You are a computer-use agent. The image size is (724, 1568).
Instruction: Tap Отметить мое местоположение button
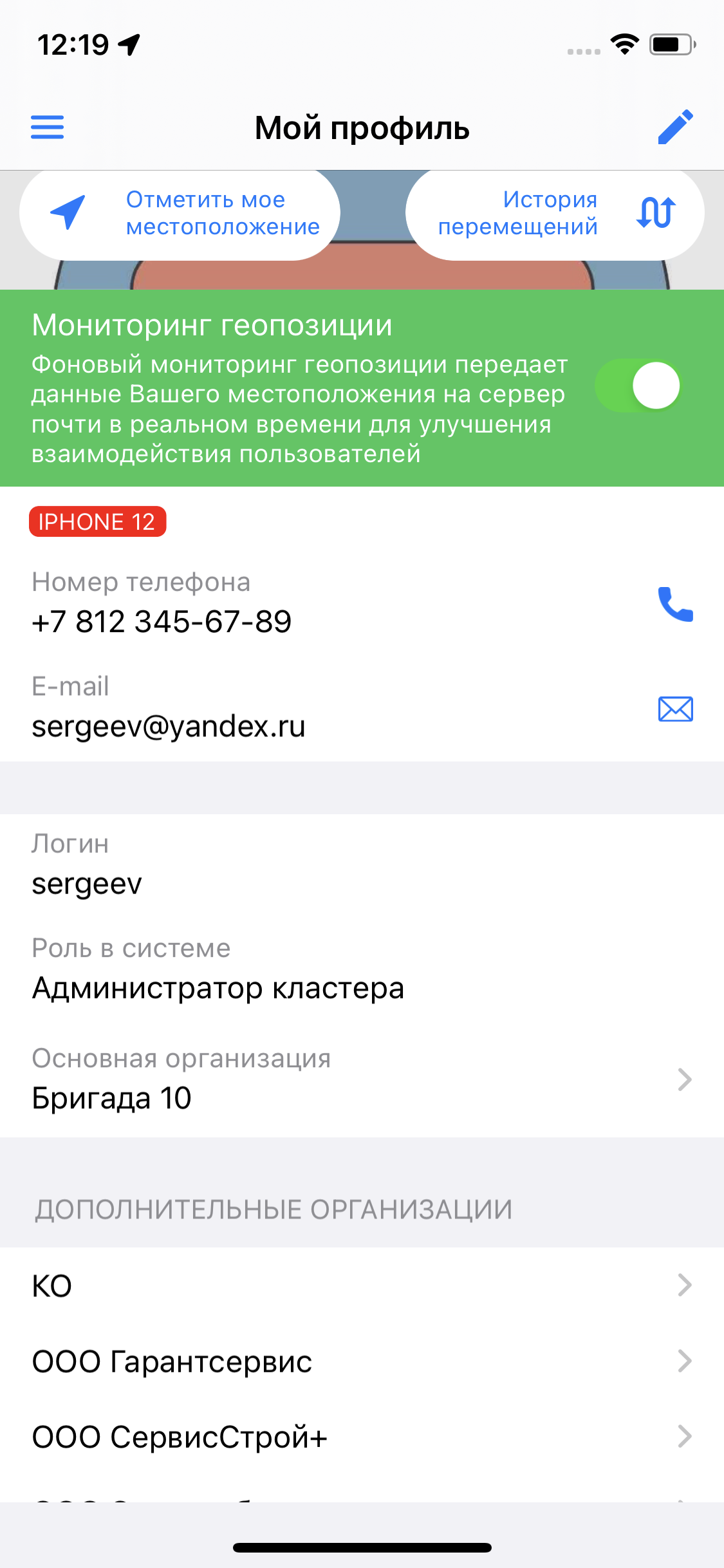click(180, 214)
